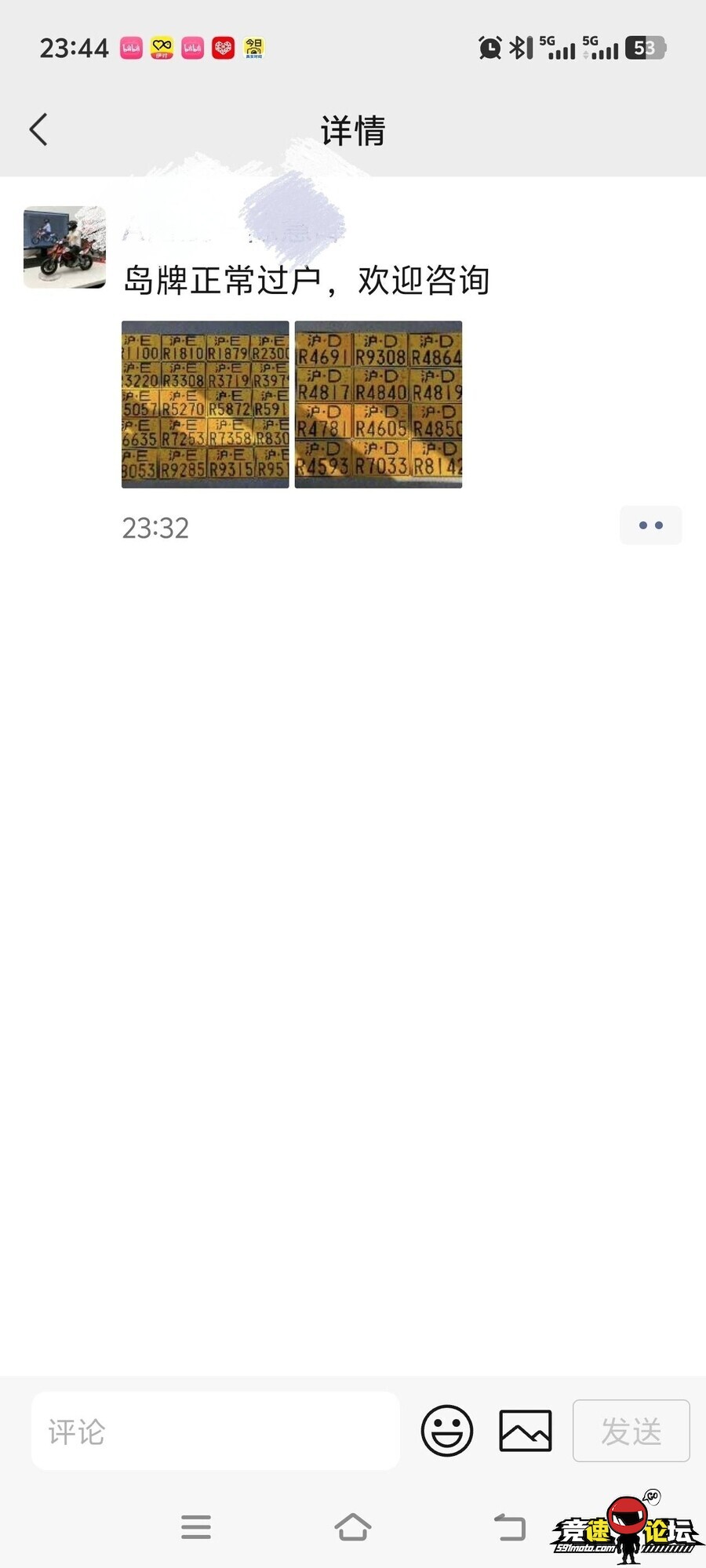Open the system recent apps menu
This screenshot has height=1568, width=706.
tap(196, 1527)
